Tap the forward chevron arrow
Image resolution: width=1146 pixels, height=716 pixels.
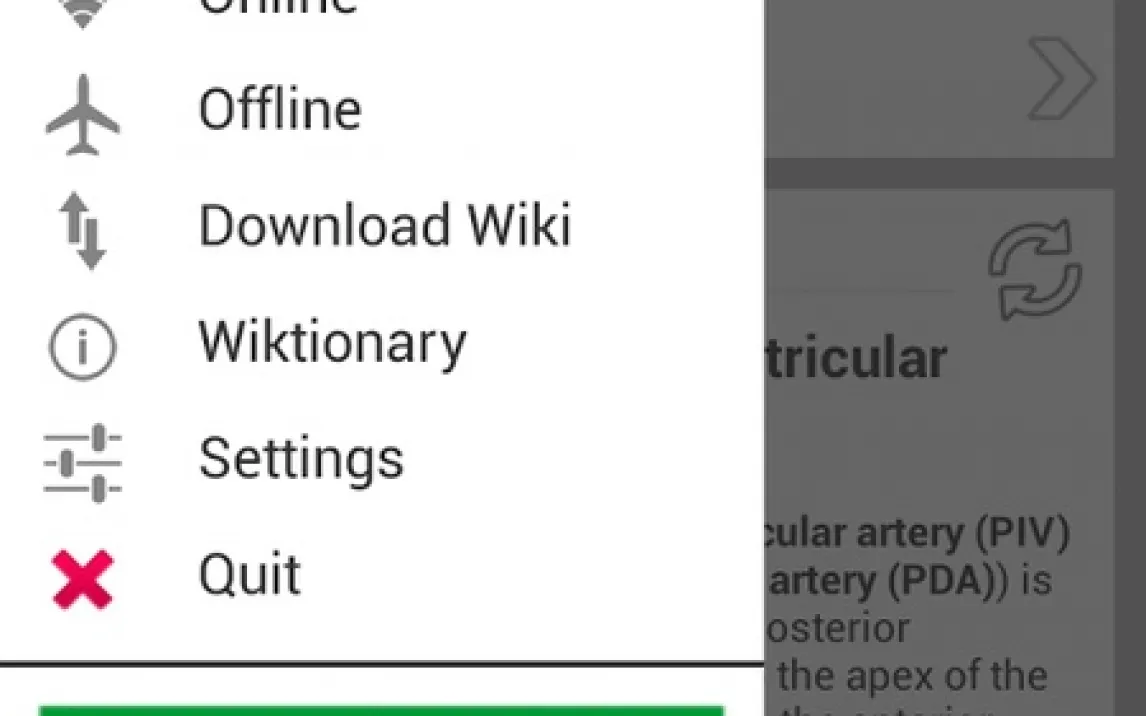tap(1062, 78)
